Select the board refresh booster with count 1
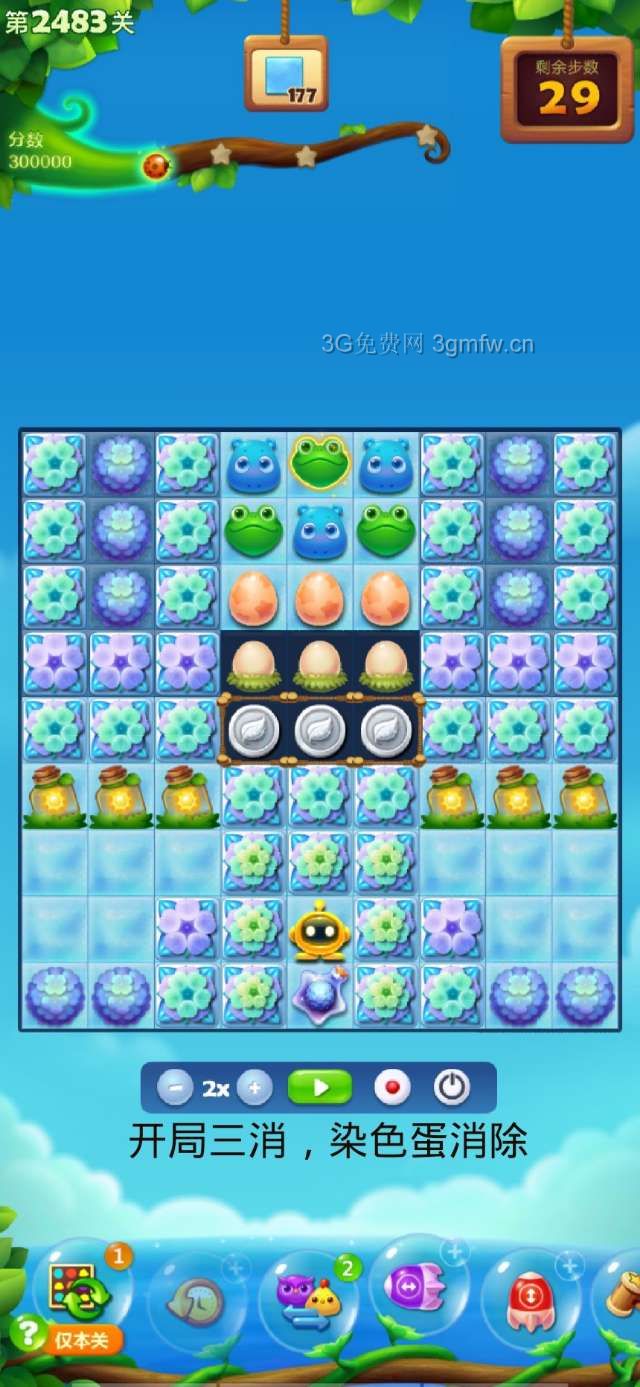 (x=80, y=1292)
